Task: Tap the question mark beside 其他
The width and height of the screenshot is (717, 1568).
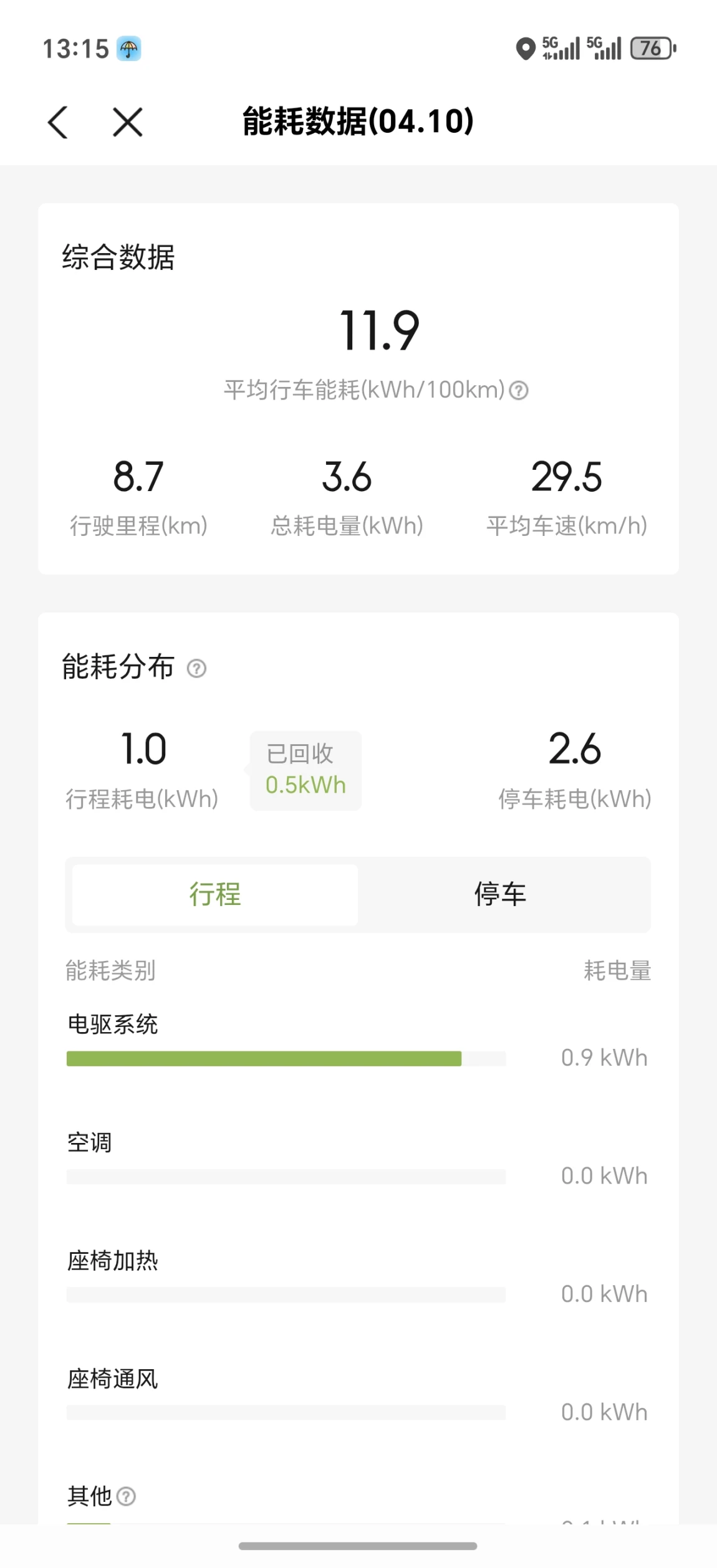Action: (x=126, y=1496)
